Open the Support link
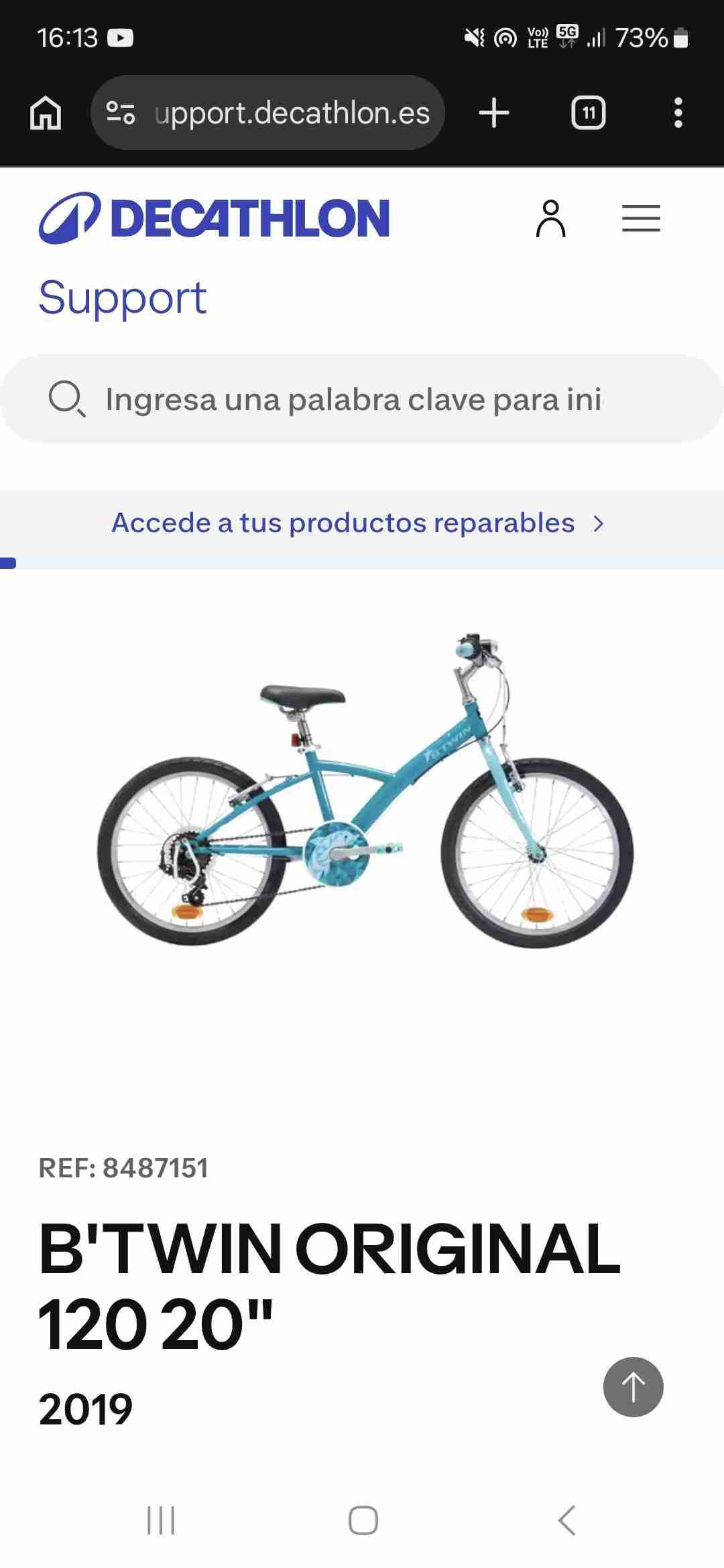724x1568 pixels. tap(123, 297)
